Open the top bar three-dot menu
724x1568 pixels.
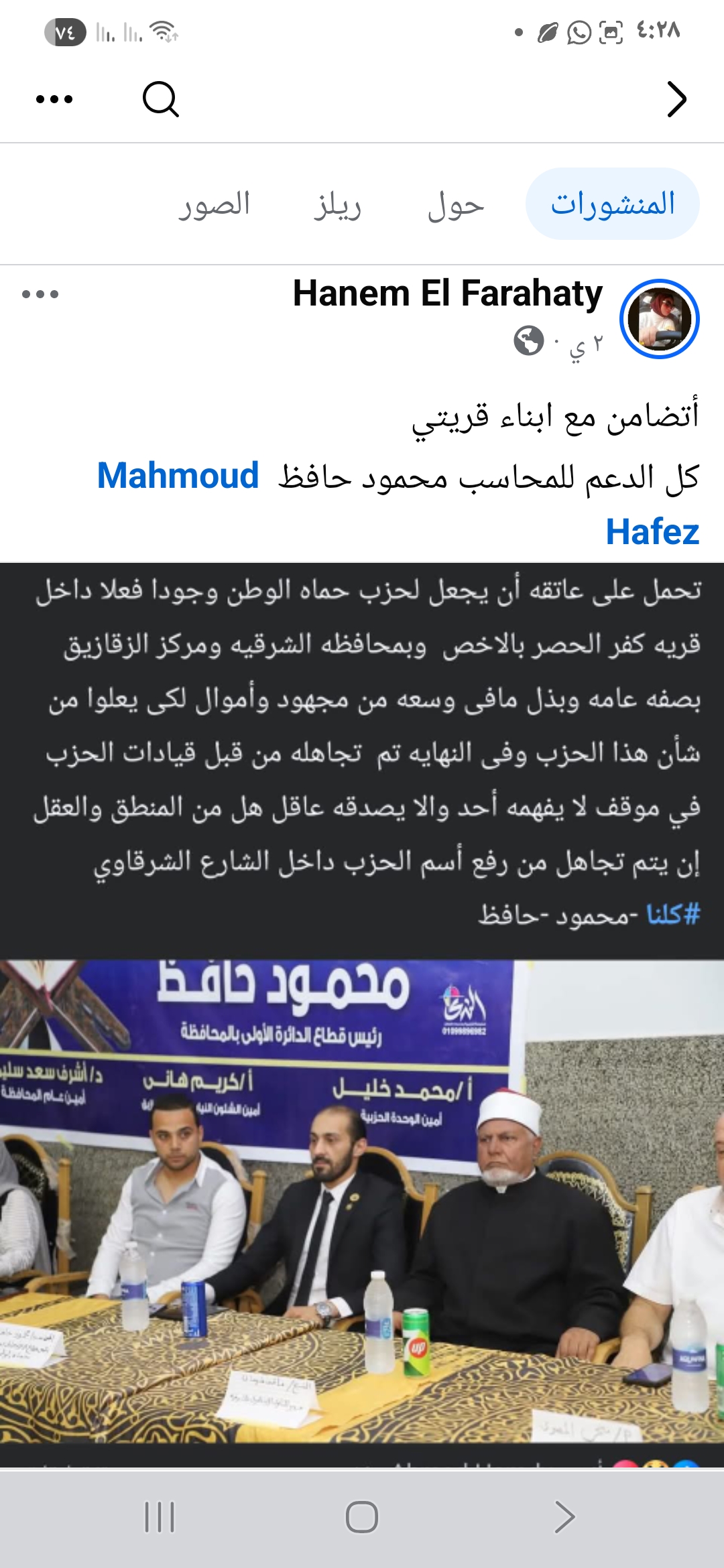click(54, 100)
